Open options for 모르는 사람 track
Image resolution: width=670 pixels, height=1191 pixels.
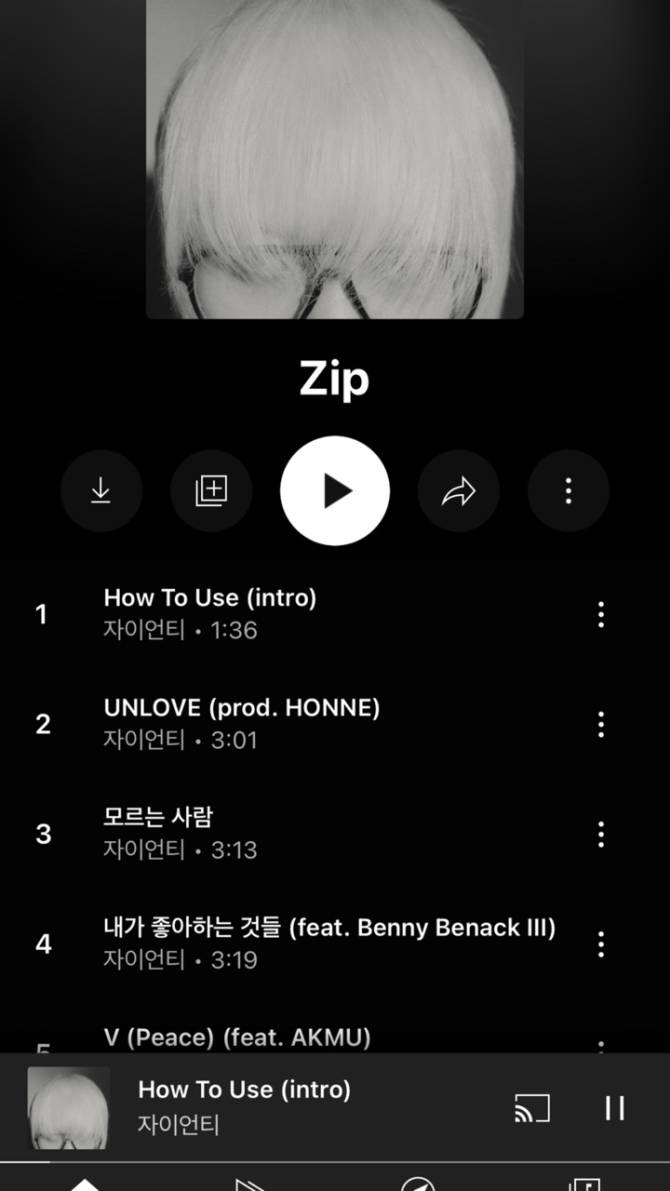coord(601,834)
